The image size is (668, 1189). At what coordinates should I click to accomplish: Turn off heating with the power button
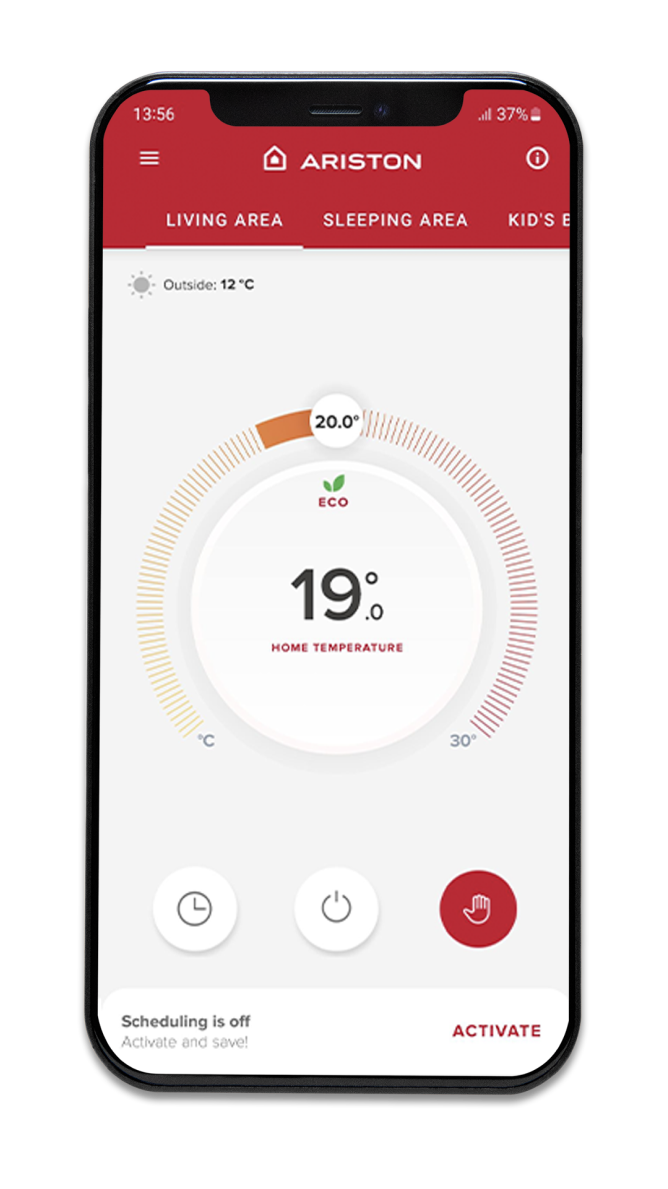pyautogui.click(x=336, y=909)
